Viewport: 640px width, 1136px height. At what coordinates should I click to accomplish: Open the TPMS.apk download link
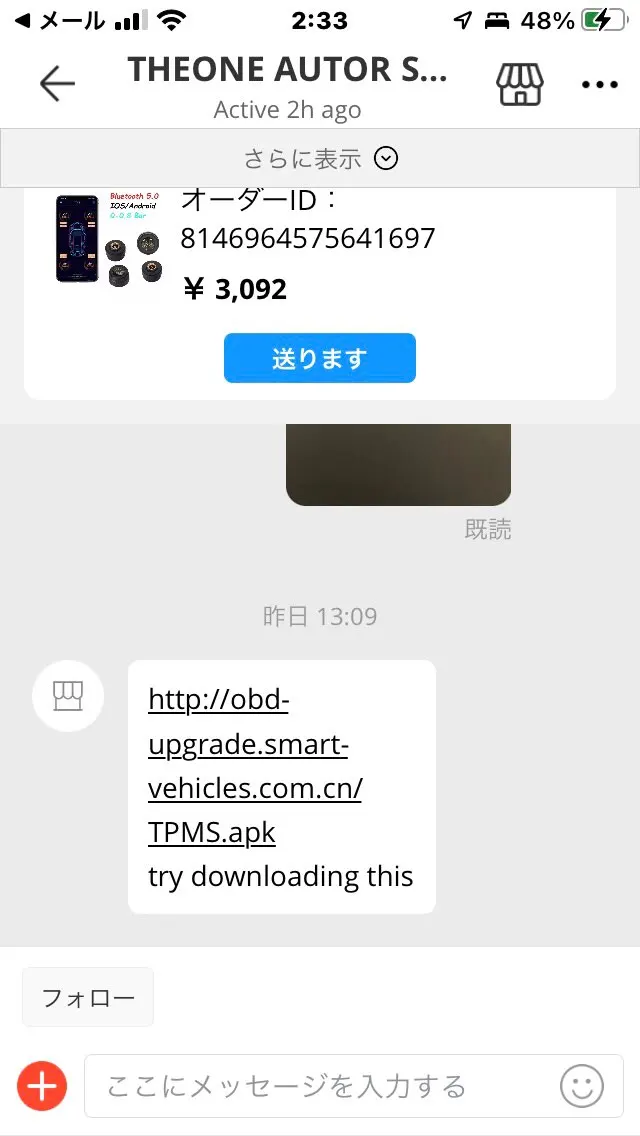point(254,766)
